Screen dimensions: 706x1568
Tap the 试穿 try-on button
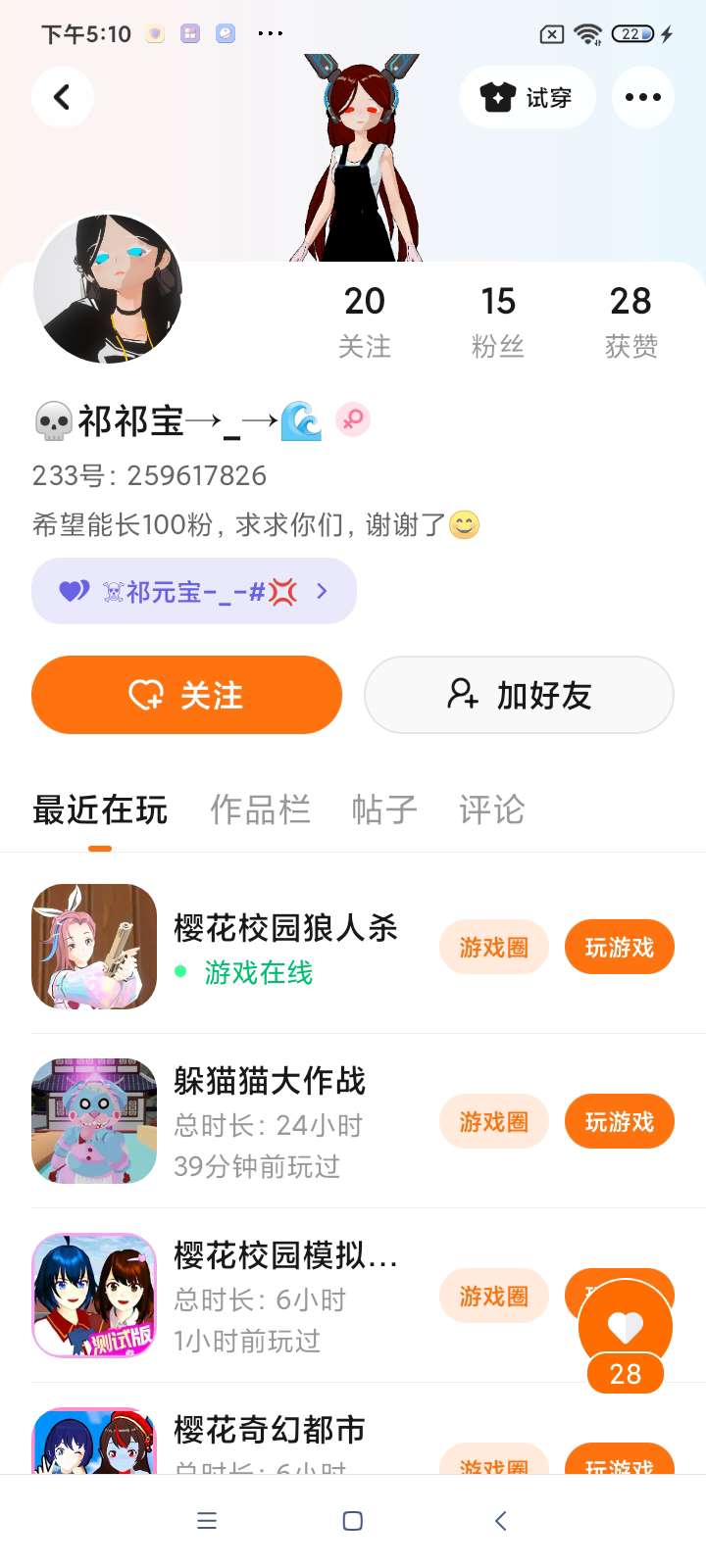click(528, 97)
